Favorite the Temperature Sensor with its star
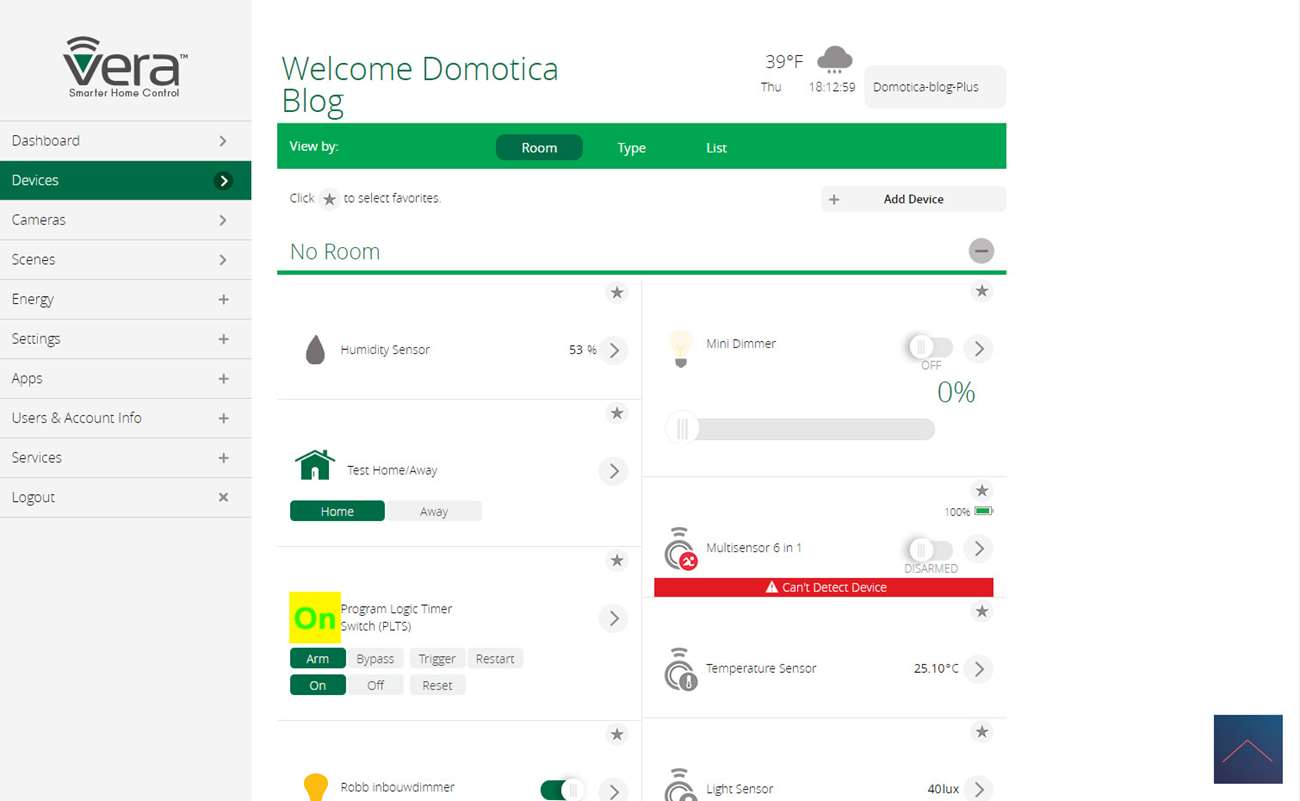1300x801 pixels. 981,611
